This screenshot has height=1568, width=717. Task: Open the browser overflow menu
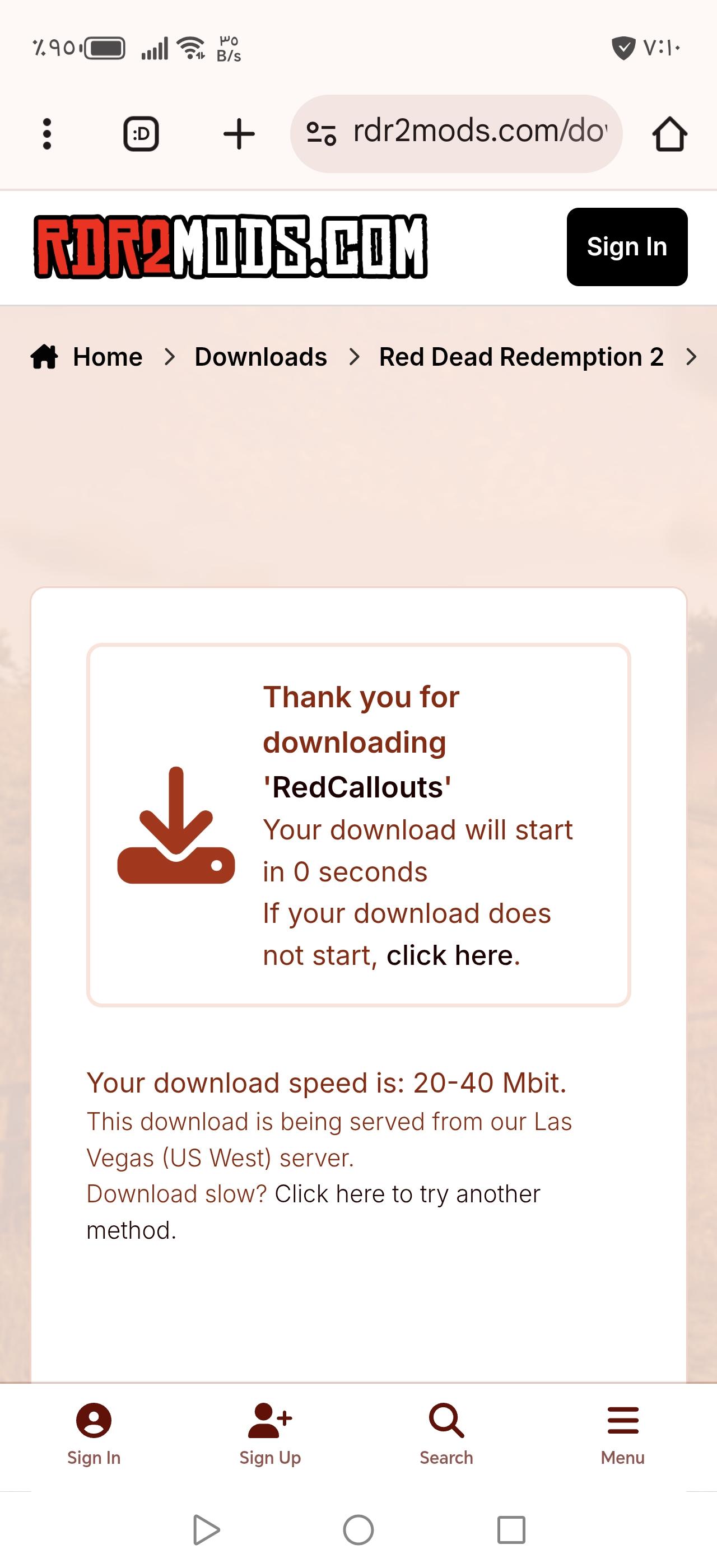pos(47,134)
